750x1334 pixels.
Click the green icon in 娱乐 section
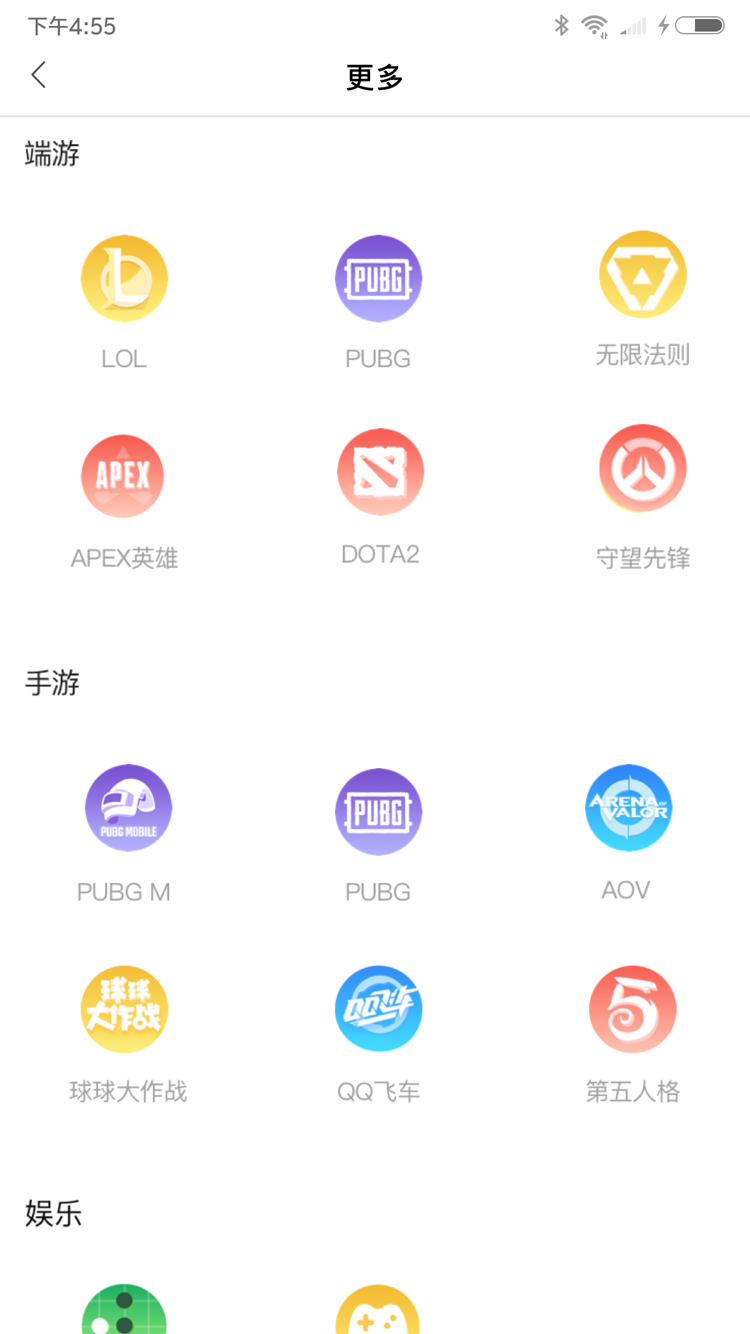tap(128, 1315)
